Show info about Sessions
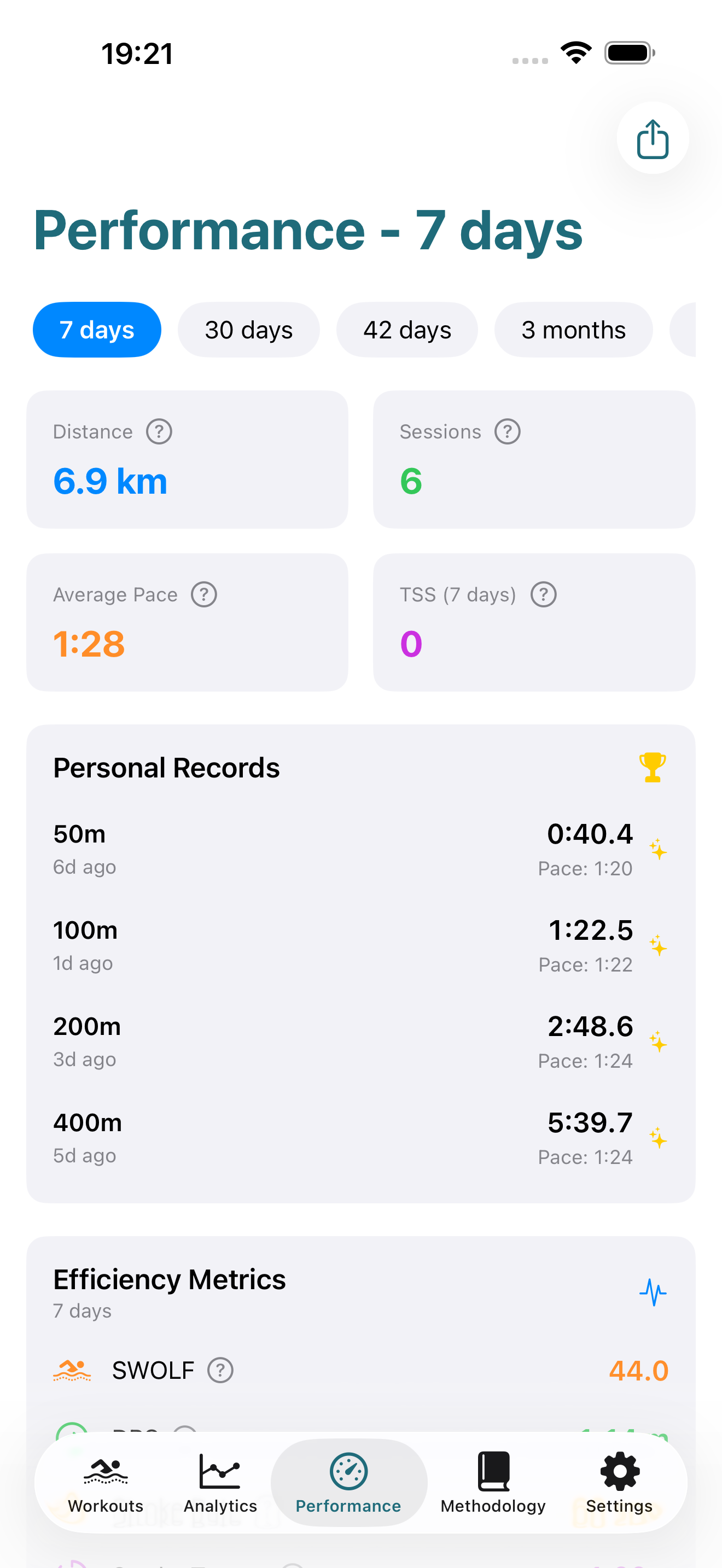This screenshot has width=722, height=1568. coord(507,431)
